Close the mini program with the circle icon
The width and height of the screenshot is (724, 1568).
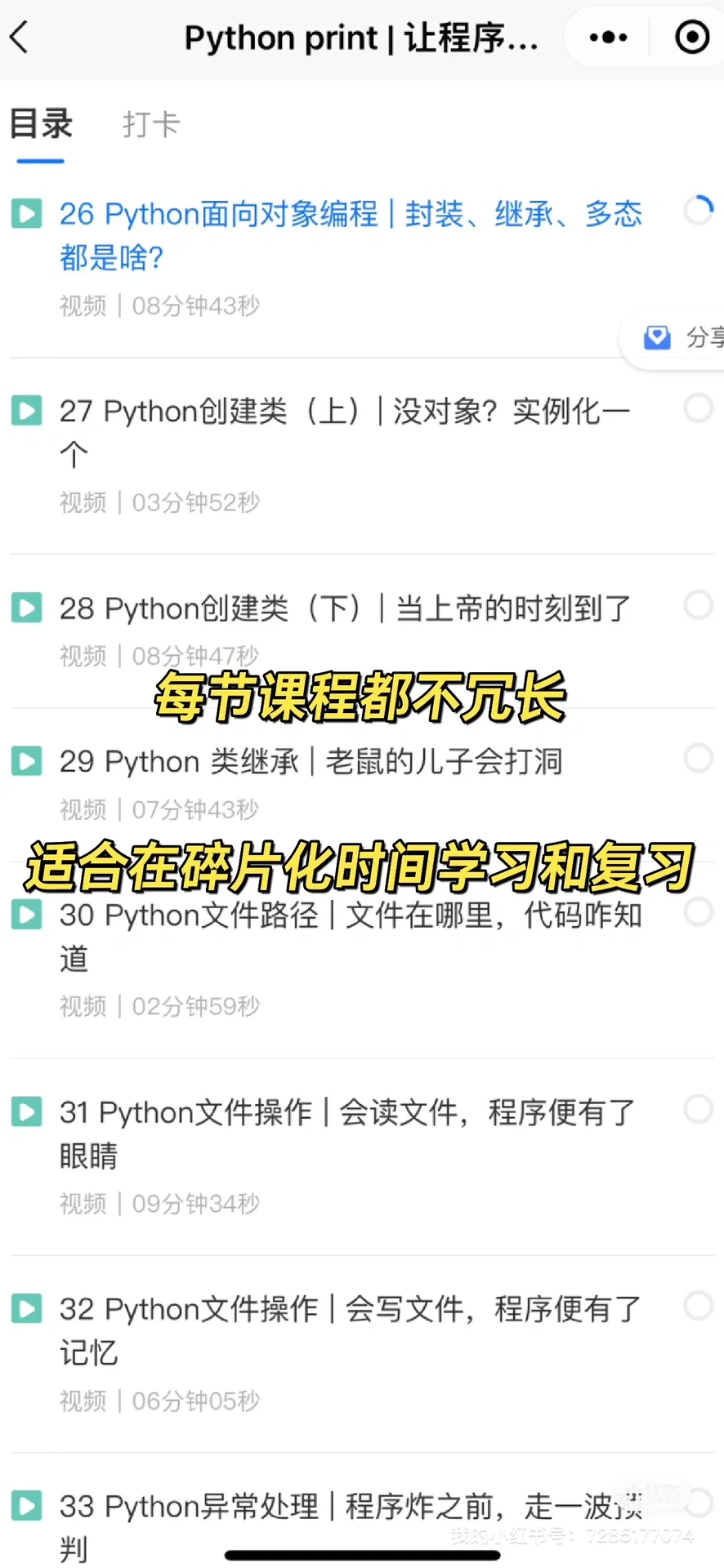[691, 38]
